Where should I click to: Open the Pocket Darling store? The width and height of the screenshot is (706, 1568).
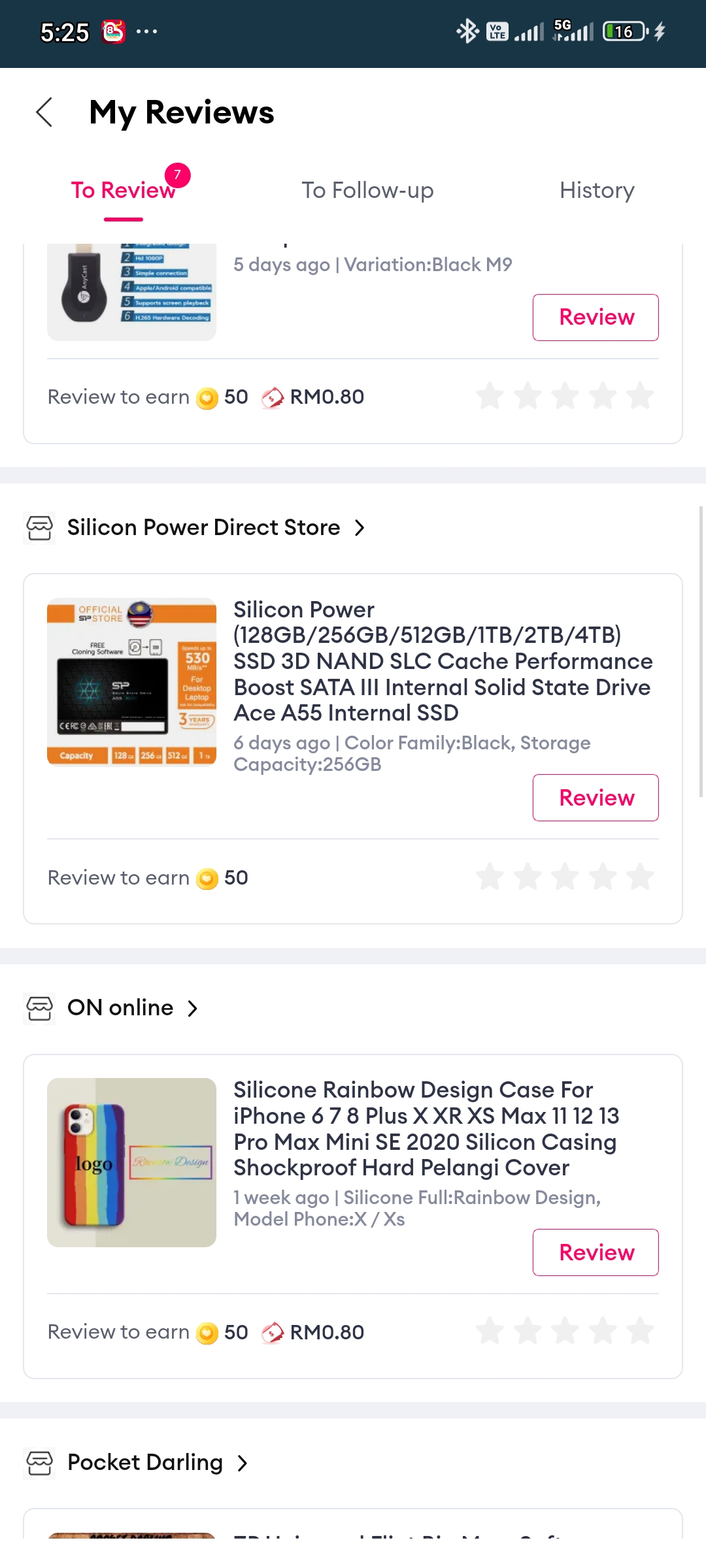coord(145,1463)
